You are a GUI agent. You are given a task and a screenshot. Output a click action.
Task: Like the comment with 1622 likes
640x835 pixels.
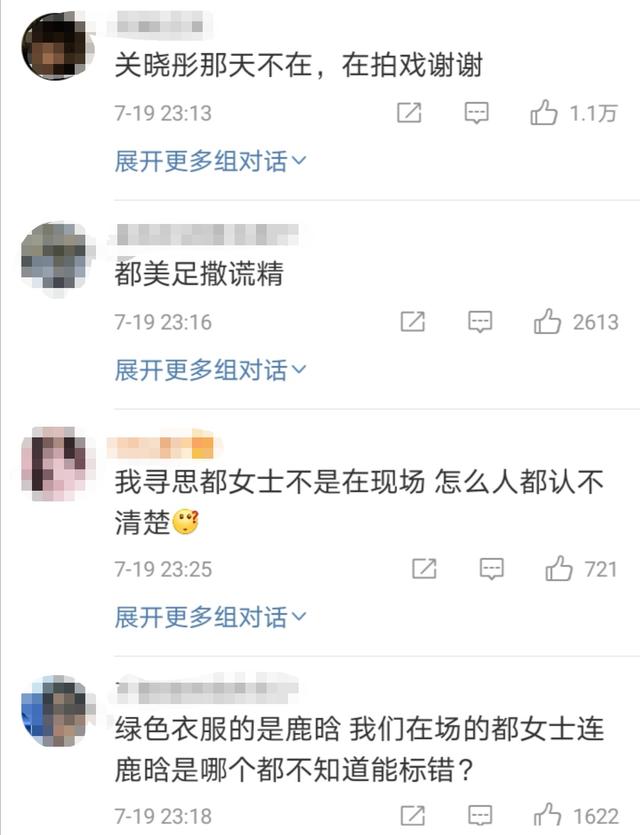pyautogui.click(x=547, y=813)
